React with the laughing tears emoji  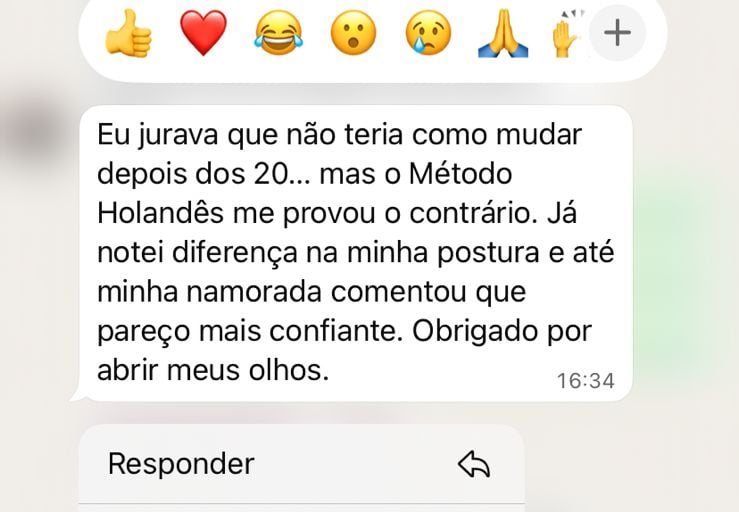[278, 35]
